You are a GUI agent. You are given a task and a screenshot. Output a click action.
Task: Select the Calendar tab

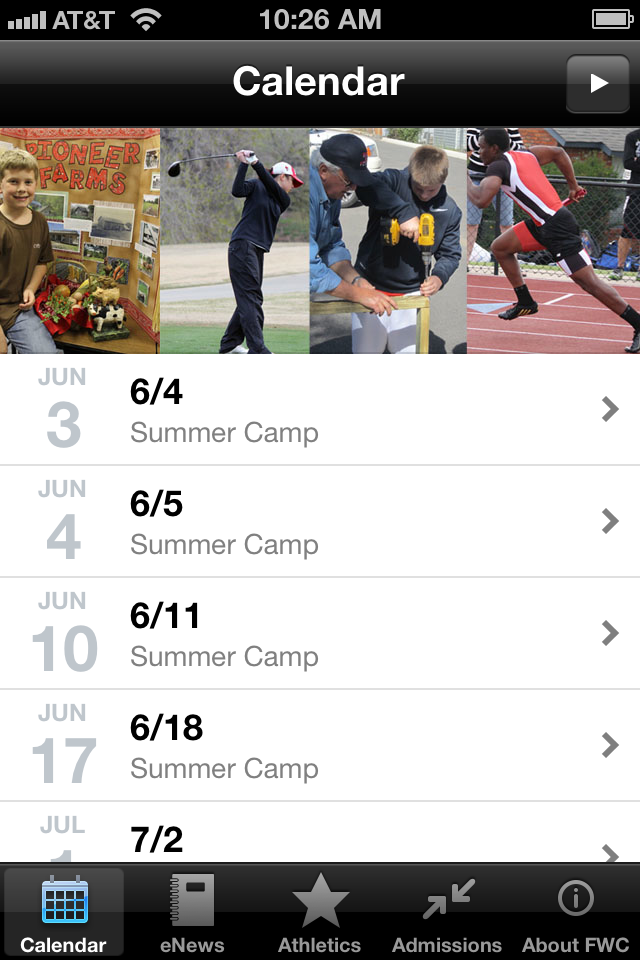click(x=64, y=912)
